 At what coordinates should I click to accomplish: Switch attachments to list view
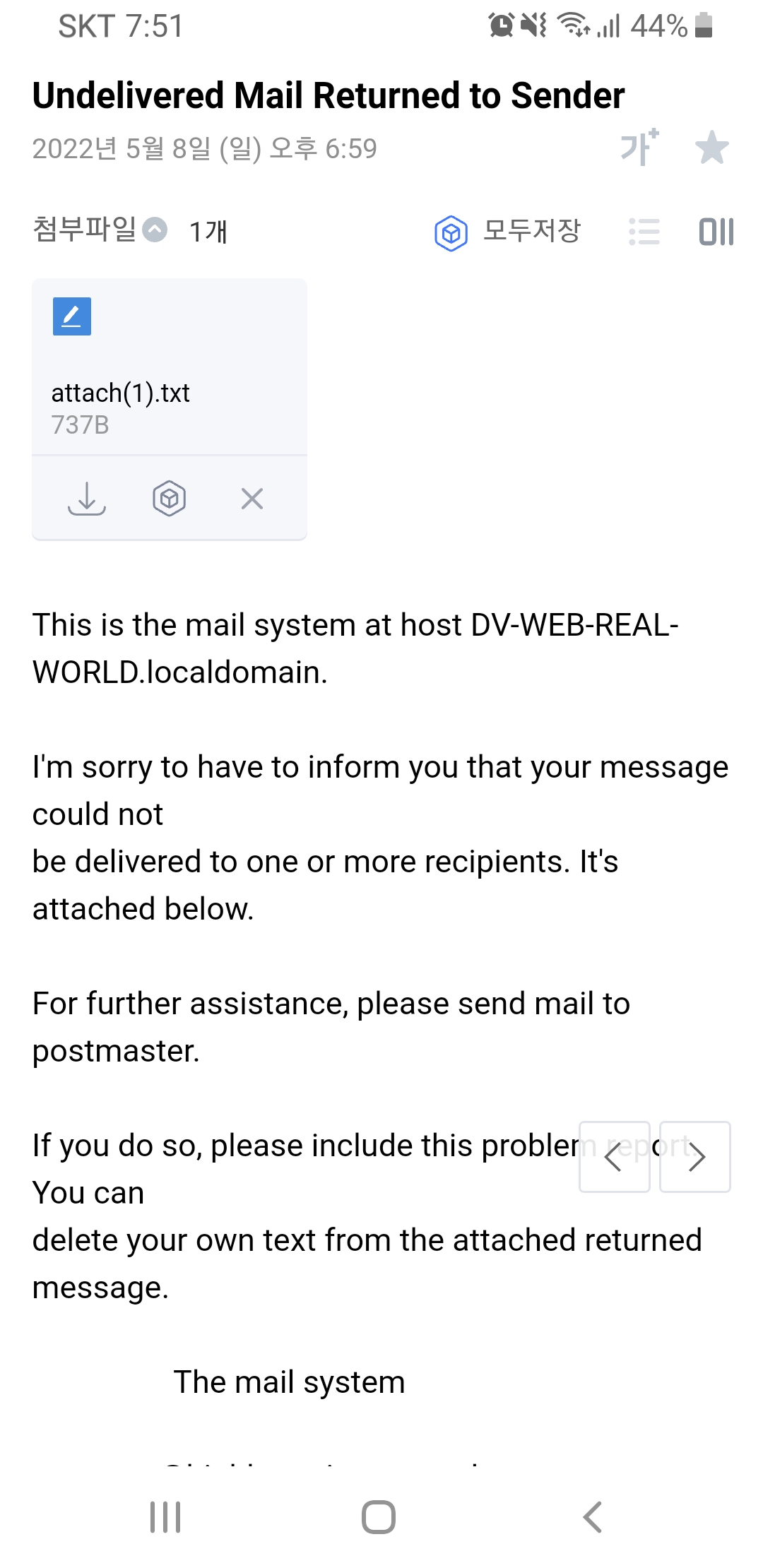[644, 232]
